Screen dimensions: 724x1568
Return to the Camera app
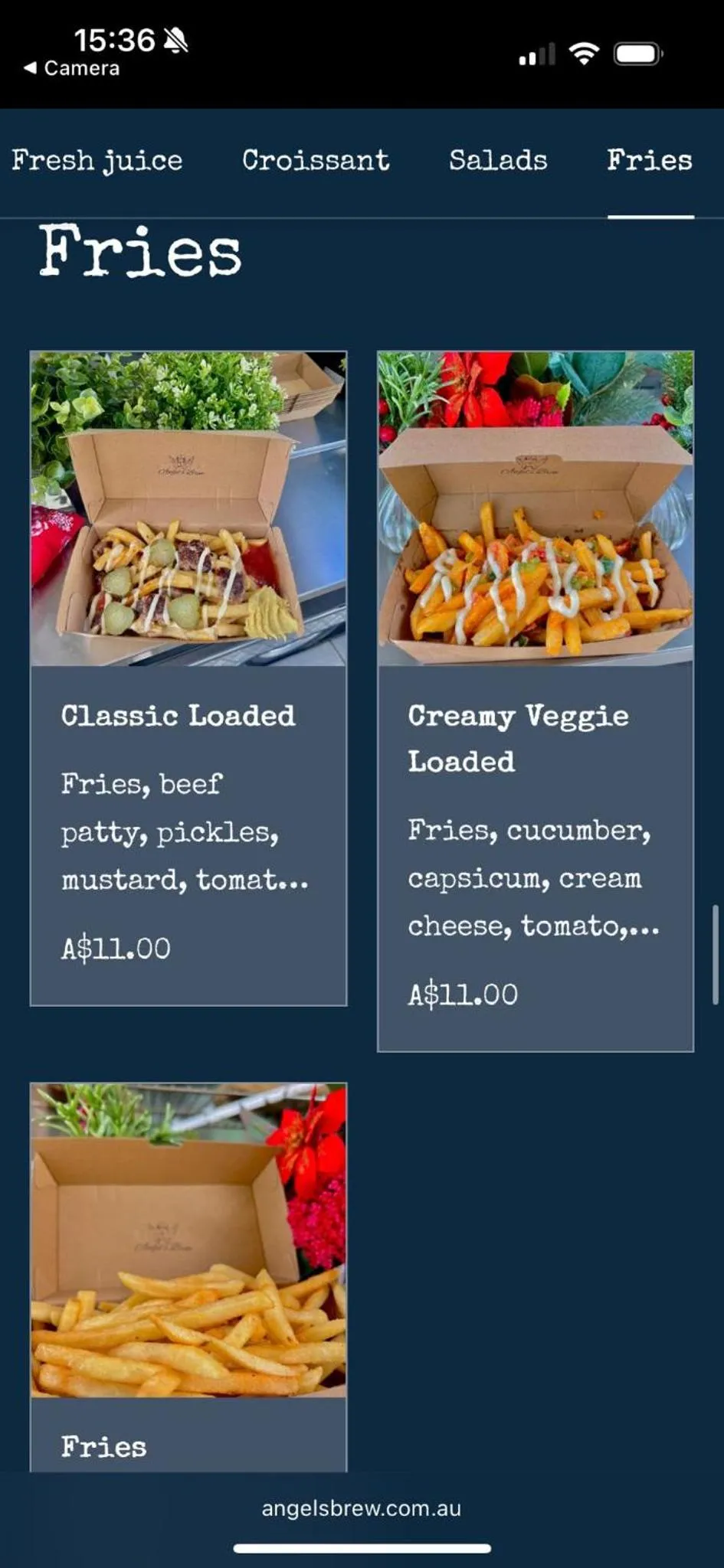(72, 68)
